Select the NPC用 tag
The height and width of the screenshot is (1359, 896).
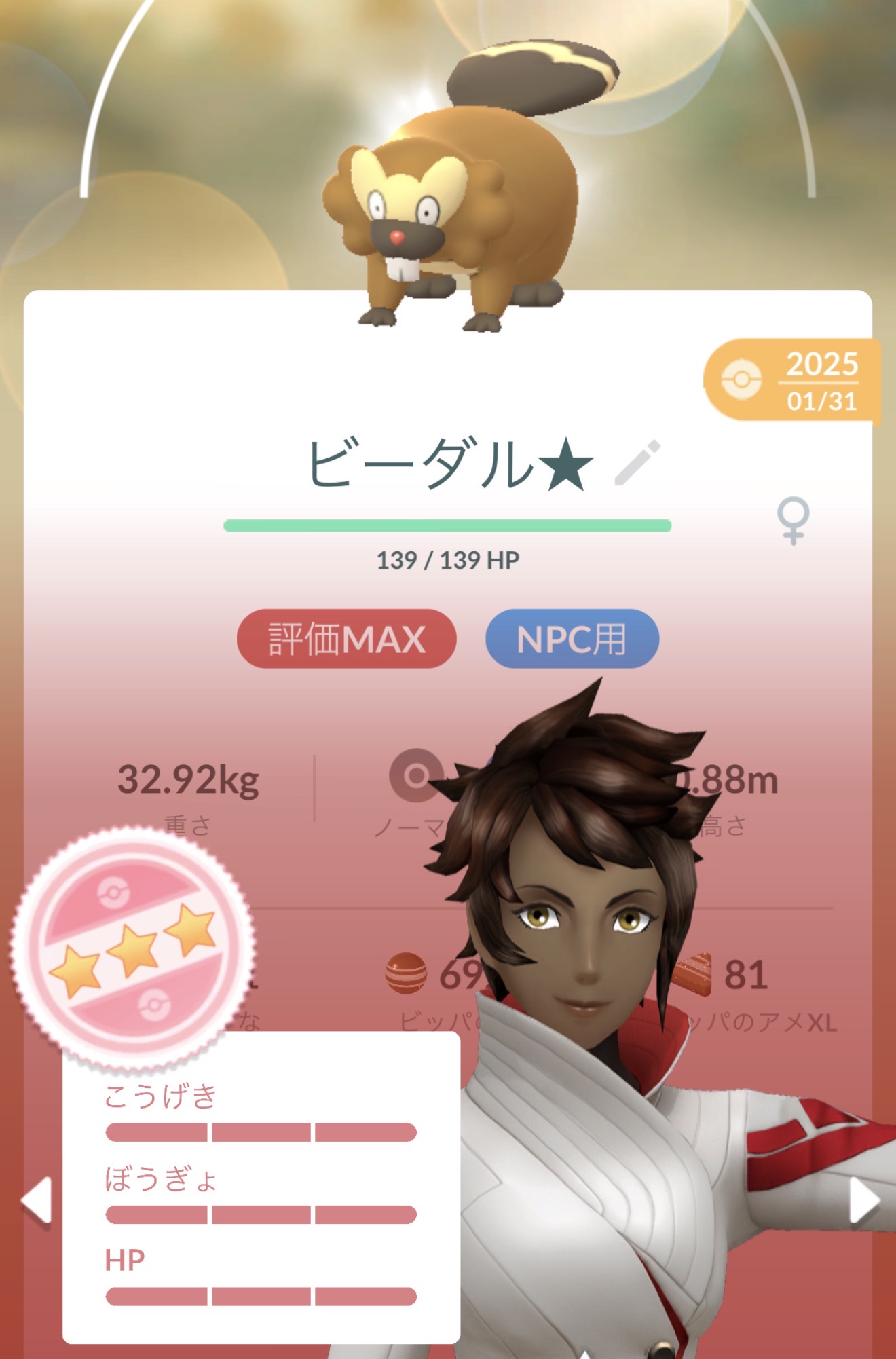572,639
